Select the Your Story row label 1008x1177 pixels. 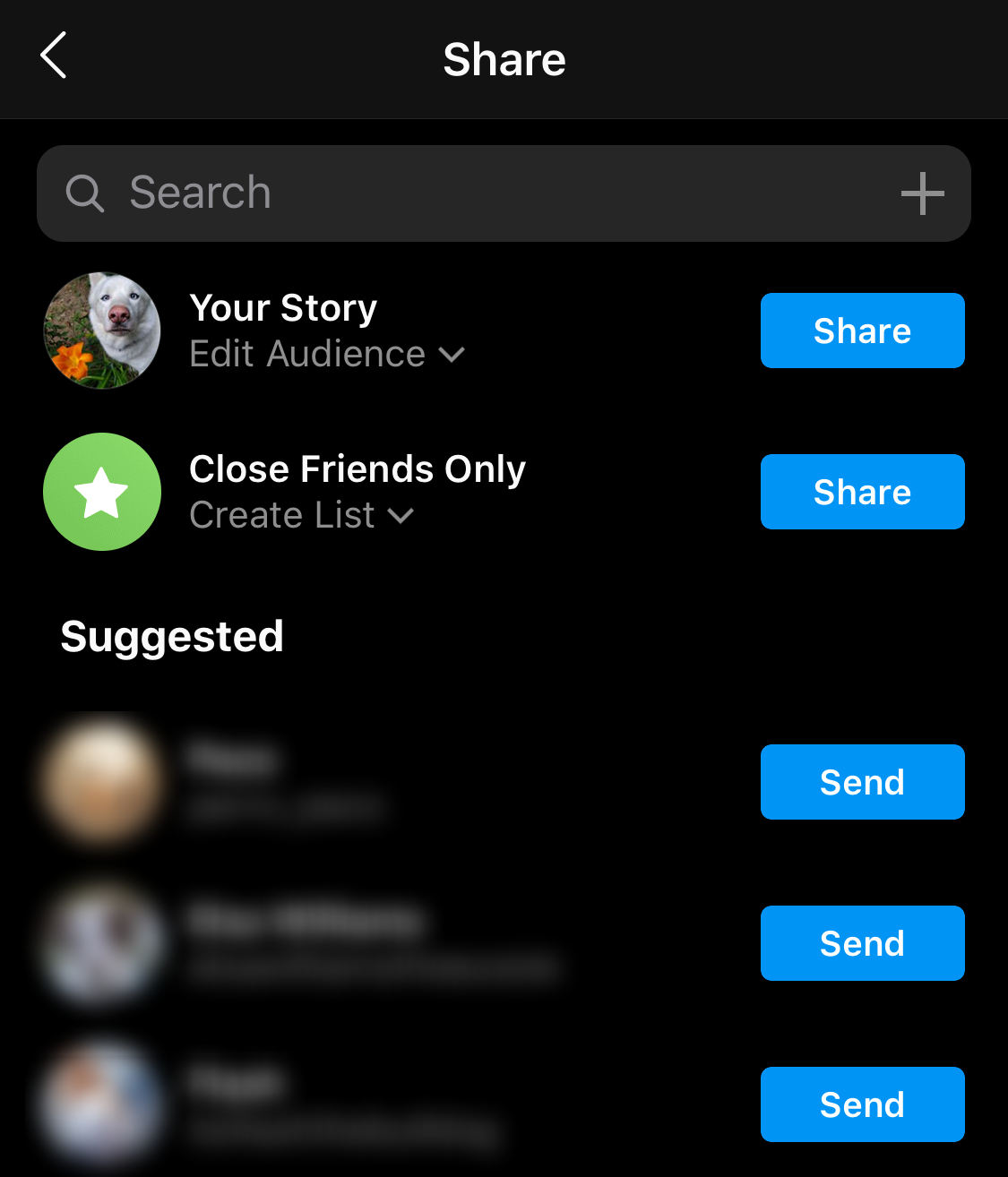pyautogui.click(x=282, y=307)
